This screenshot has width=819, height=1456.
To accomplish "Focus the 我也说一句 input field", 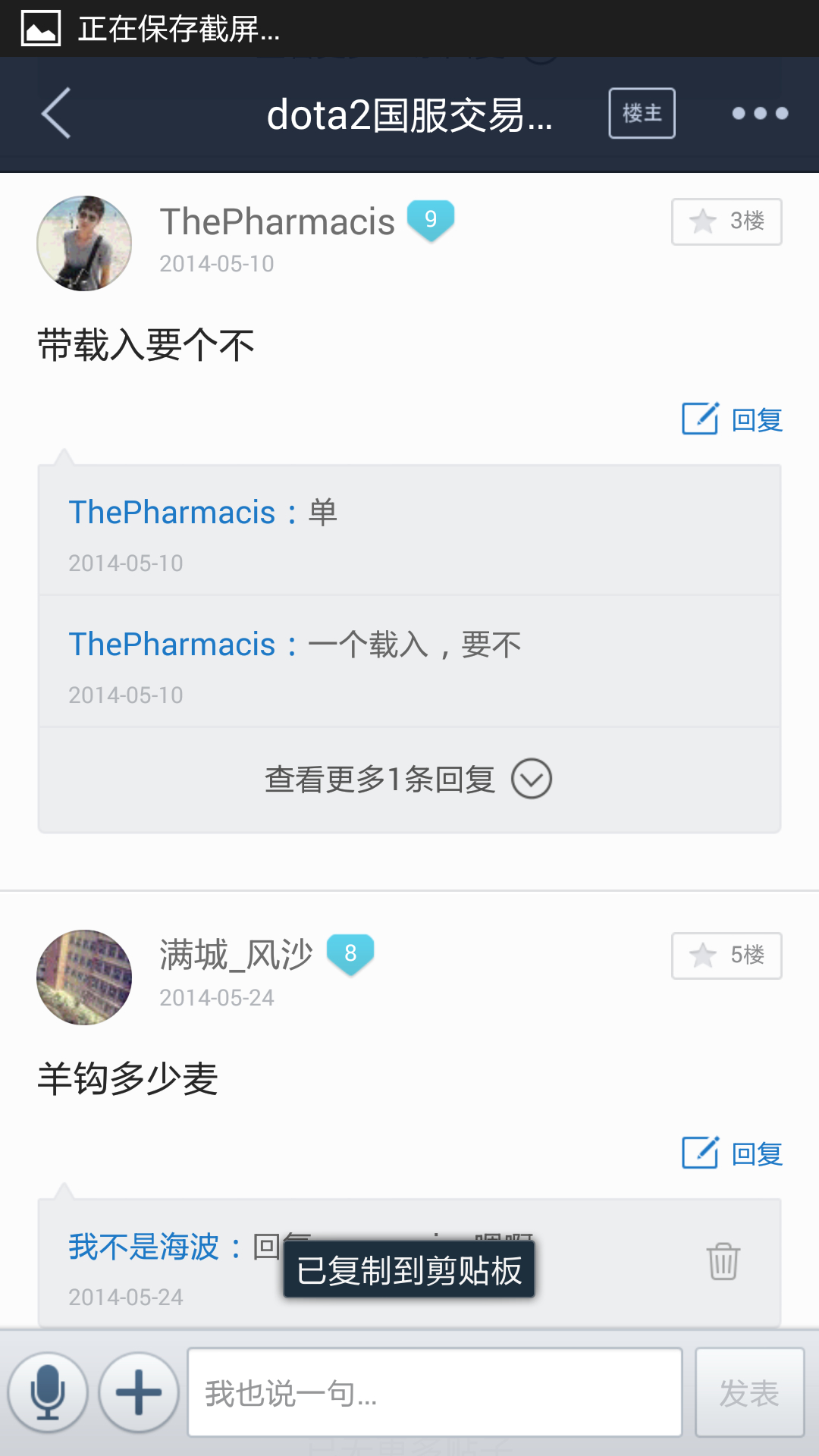I will 435,1392.
